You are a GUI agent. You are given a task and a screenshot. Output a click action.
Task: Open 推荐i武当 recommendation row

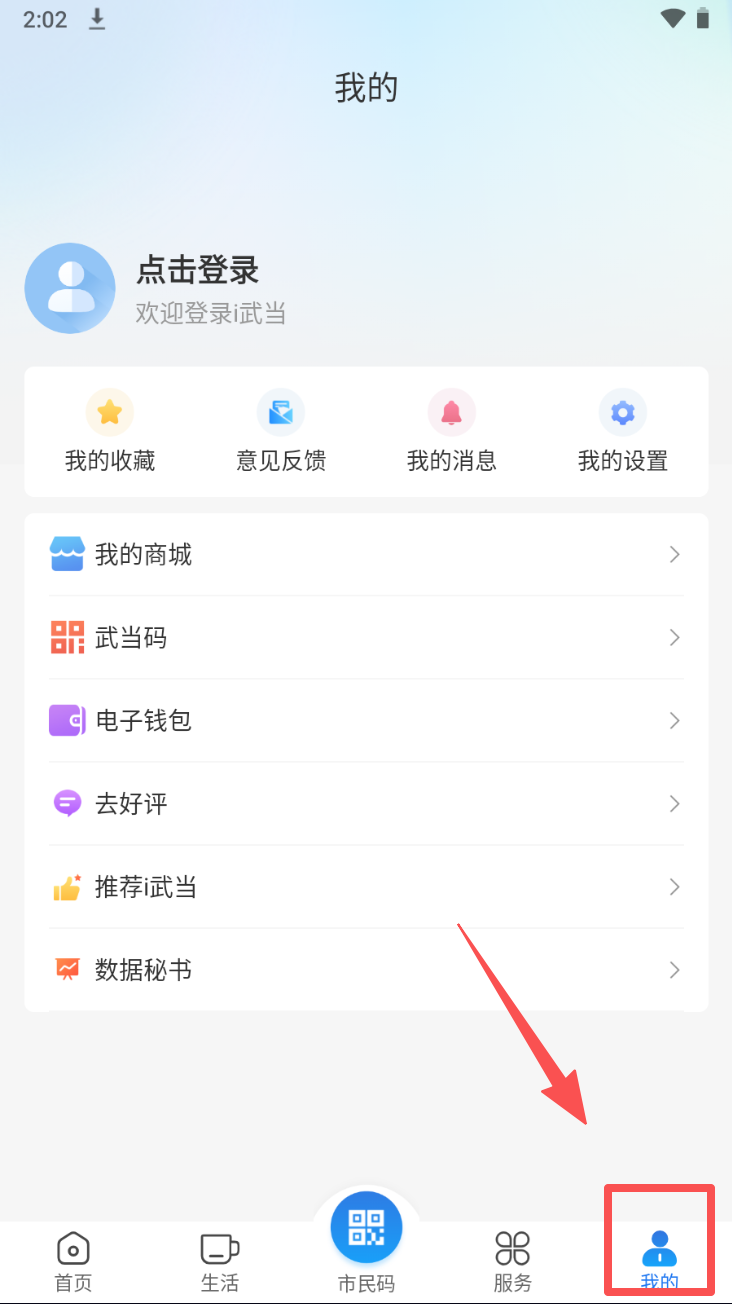pyautogui.click(x=366, y=887)
